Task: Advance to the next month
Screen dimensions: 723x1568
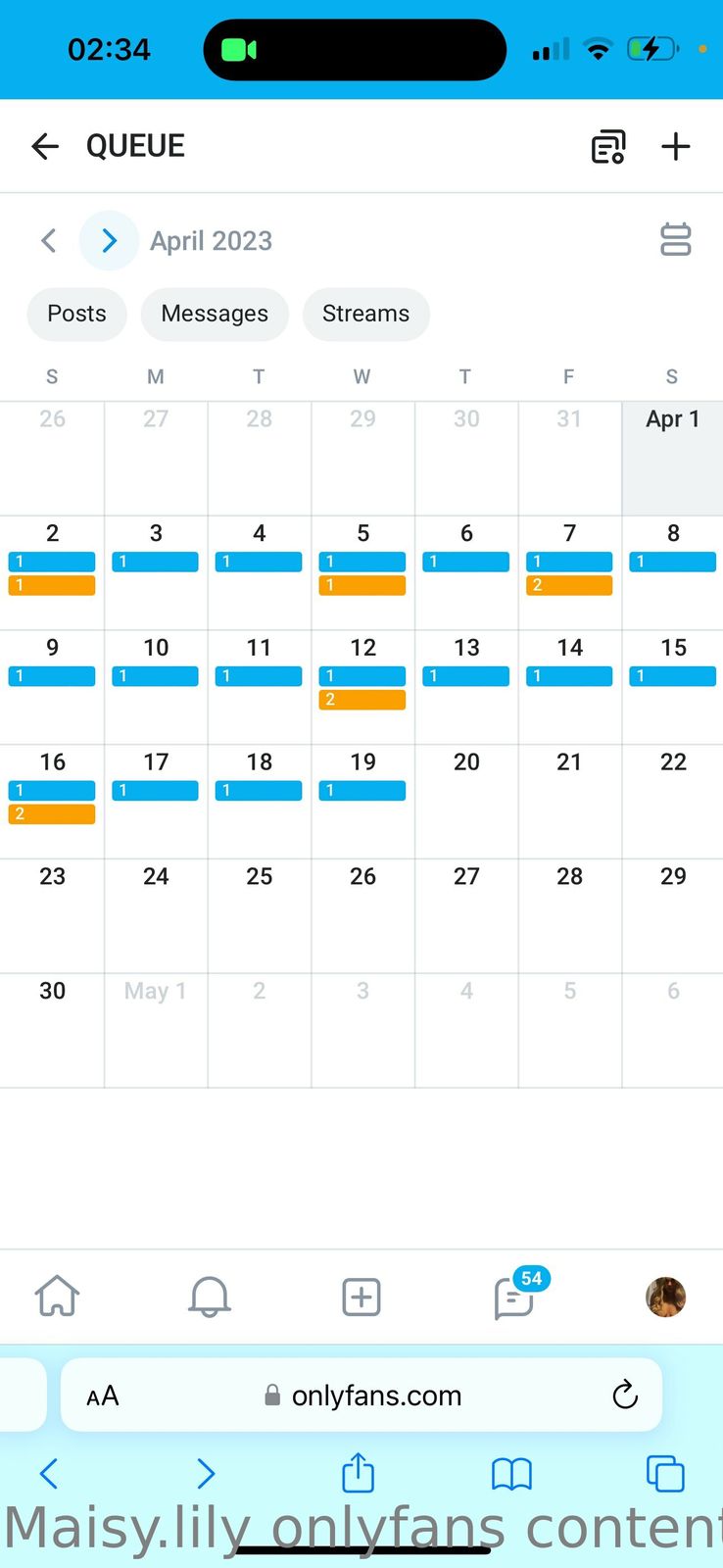Action: [109, 241]
